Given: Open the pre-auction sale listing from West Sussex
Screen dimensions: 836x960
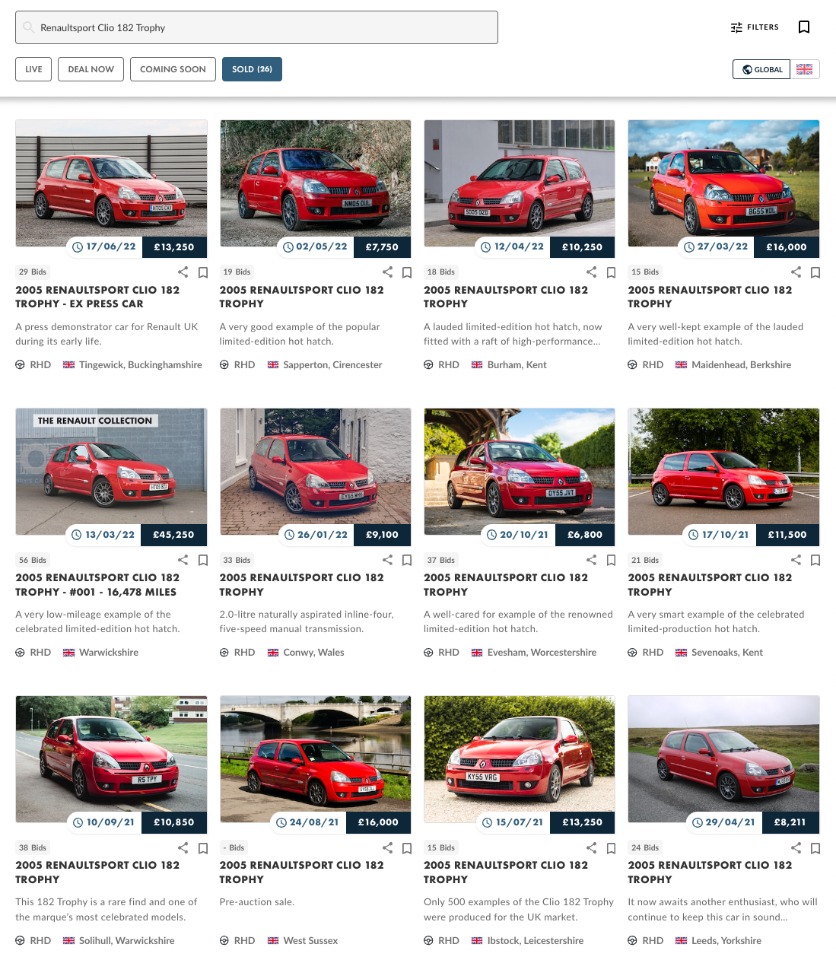Looking at the screenshot, I should [315, 759].
